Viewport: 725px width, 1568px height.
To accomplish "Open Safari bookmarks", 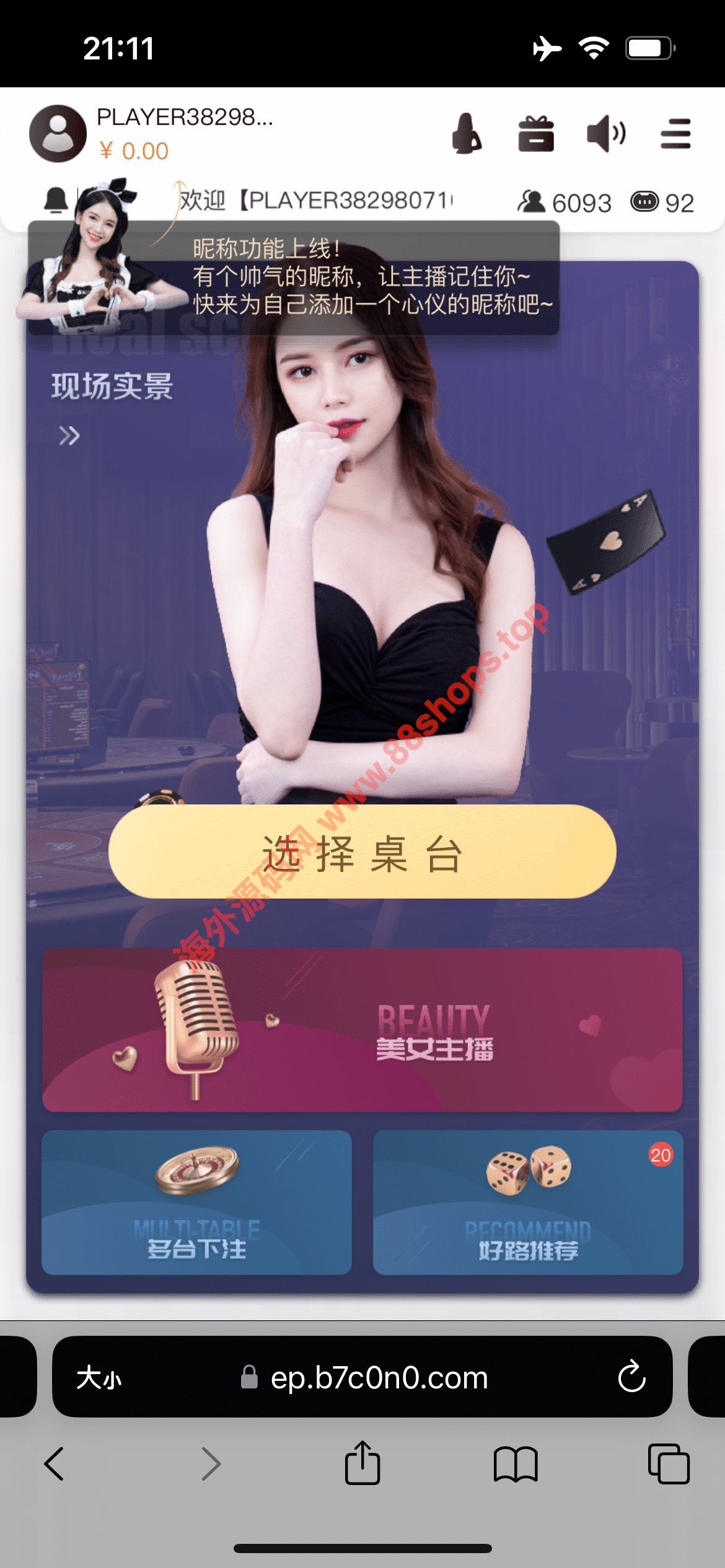I will click(x=516, y=1464).
